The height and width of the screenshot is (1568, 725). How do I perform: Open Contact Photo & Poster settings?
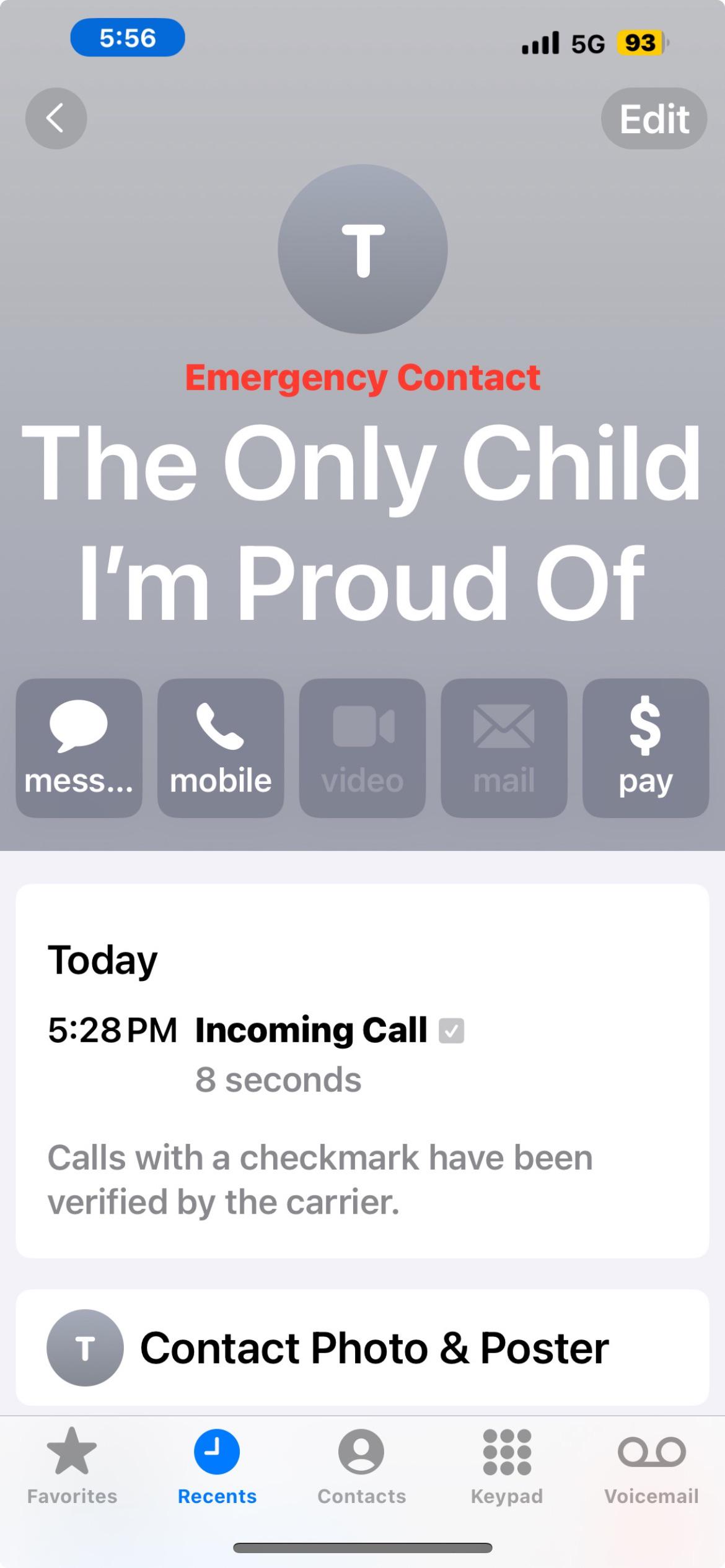click(362, 1348)
